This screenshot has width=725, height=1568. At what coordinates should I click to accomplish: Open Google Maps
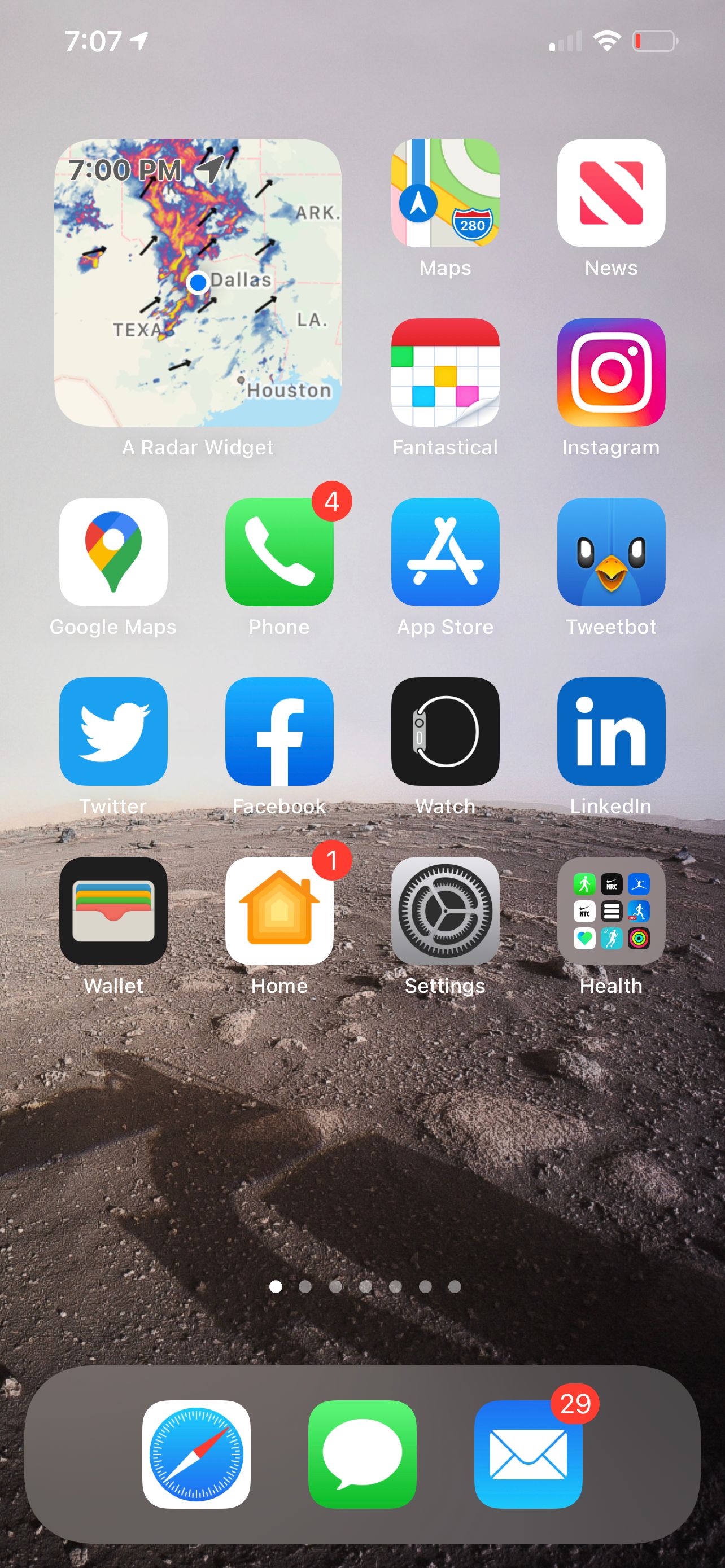tap(113, 551)
